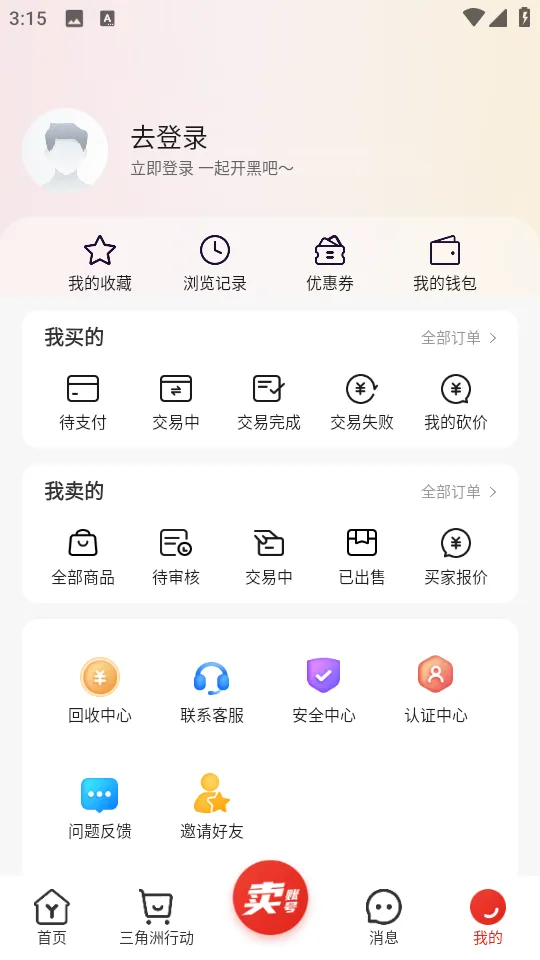View 全部订单 under 我买的
The width and height of the screenshot is (540, 960).
pyautogui.click(x=459, y=338)
